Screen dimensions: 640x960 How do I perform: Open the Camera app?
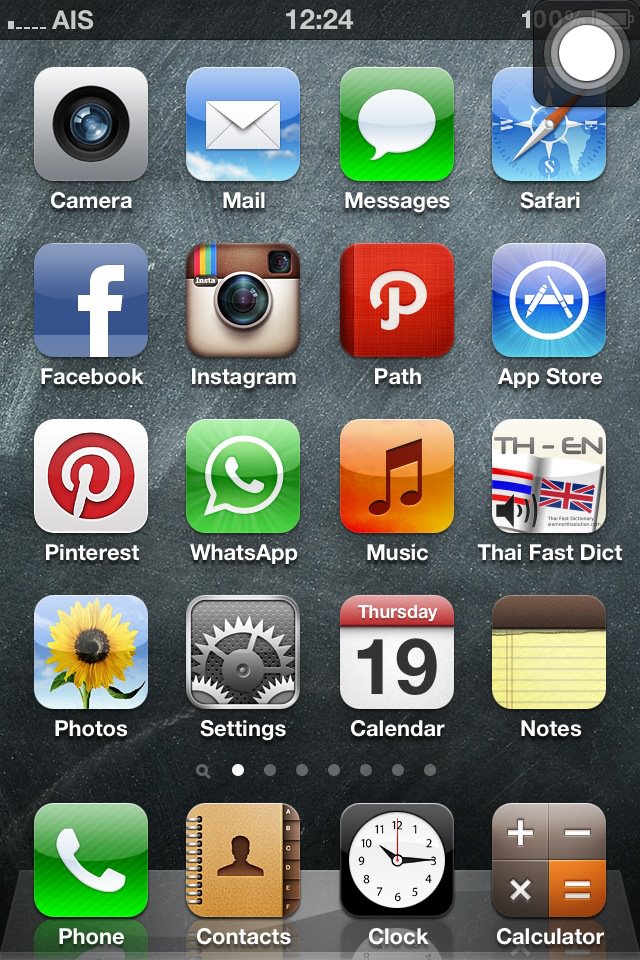[91, 124]
